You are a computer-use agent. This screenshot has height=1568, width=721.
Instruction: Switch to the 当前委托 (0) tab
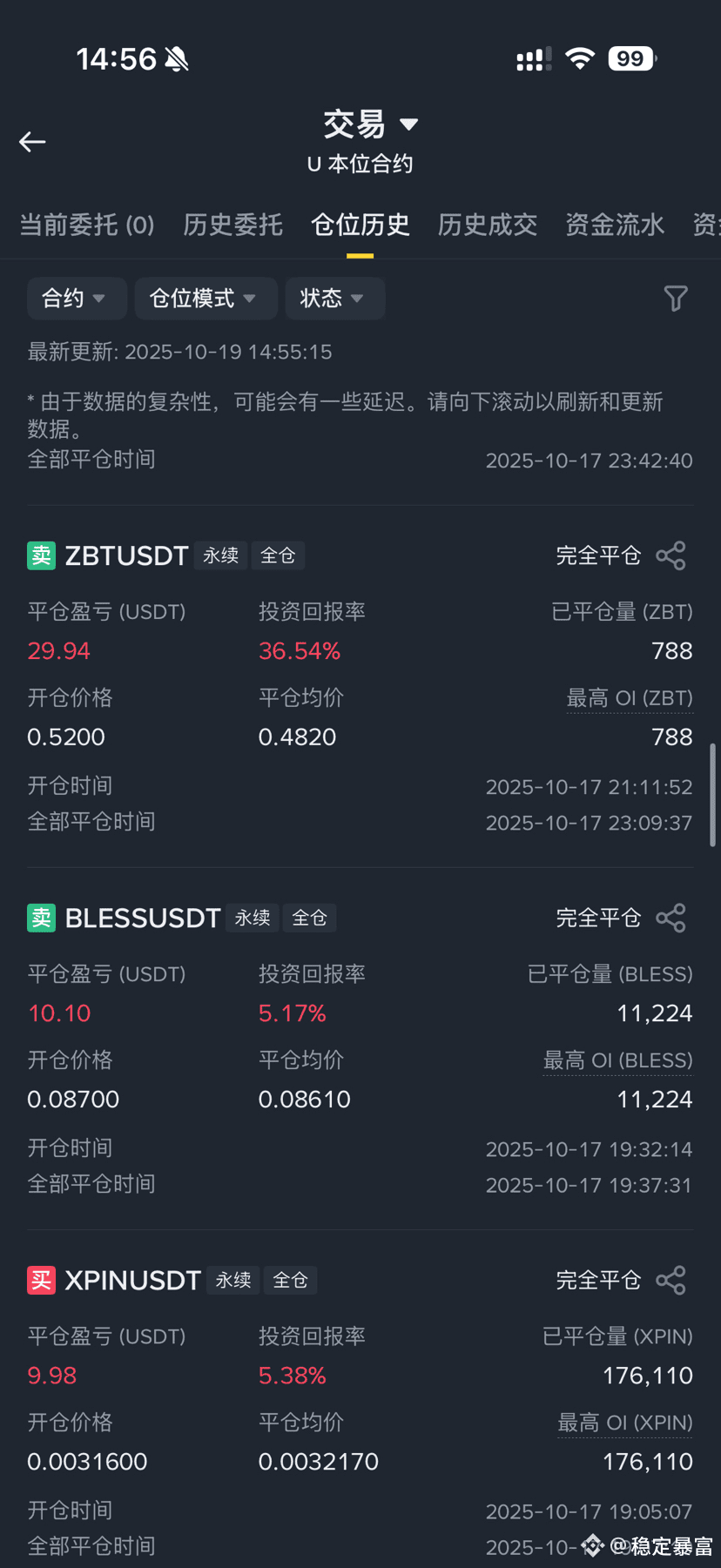[x=87, y=225]
